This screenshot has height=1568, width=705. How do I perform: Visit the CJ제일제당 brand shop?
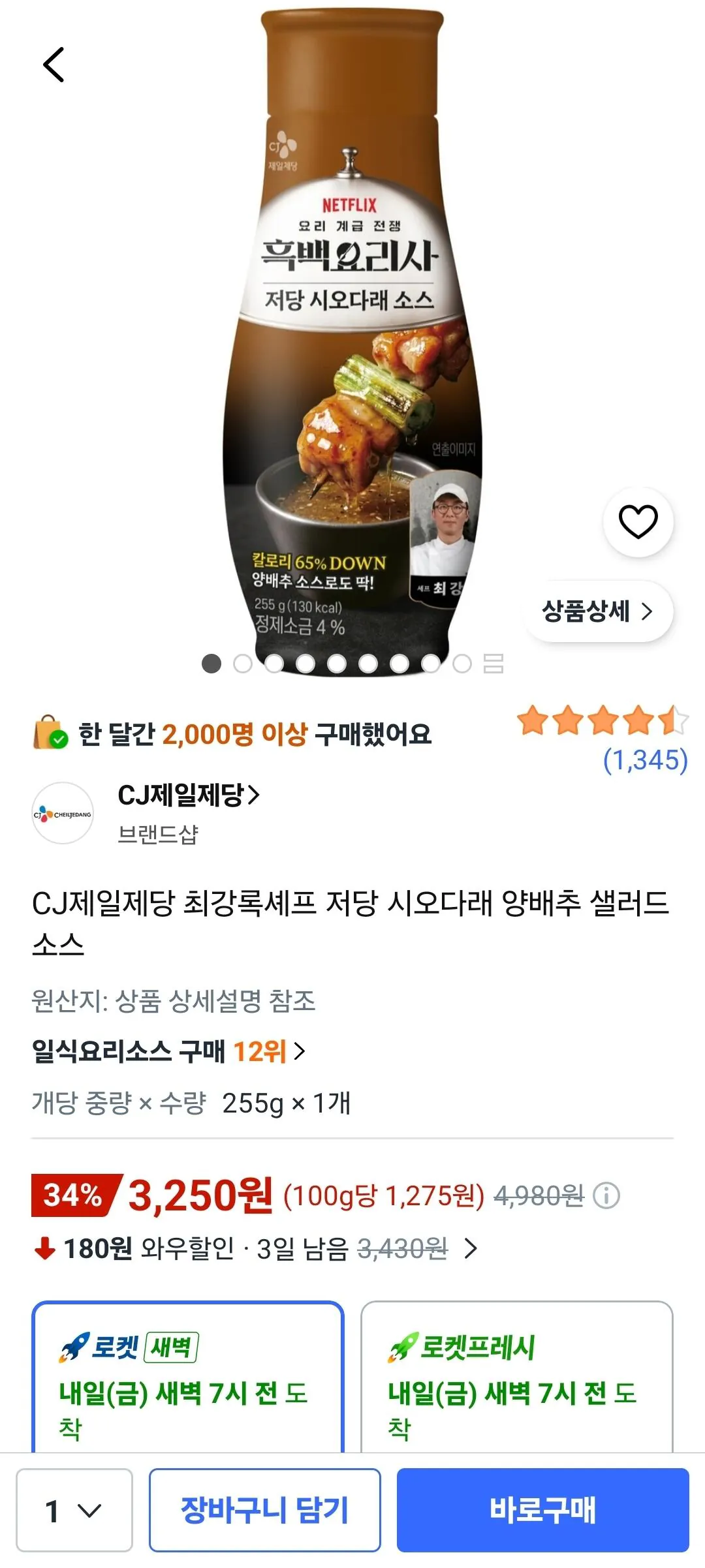coord(189,795)
